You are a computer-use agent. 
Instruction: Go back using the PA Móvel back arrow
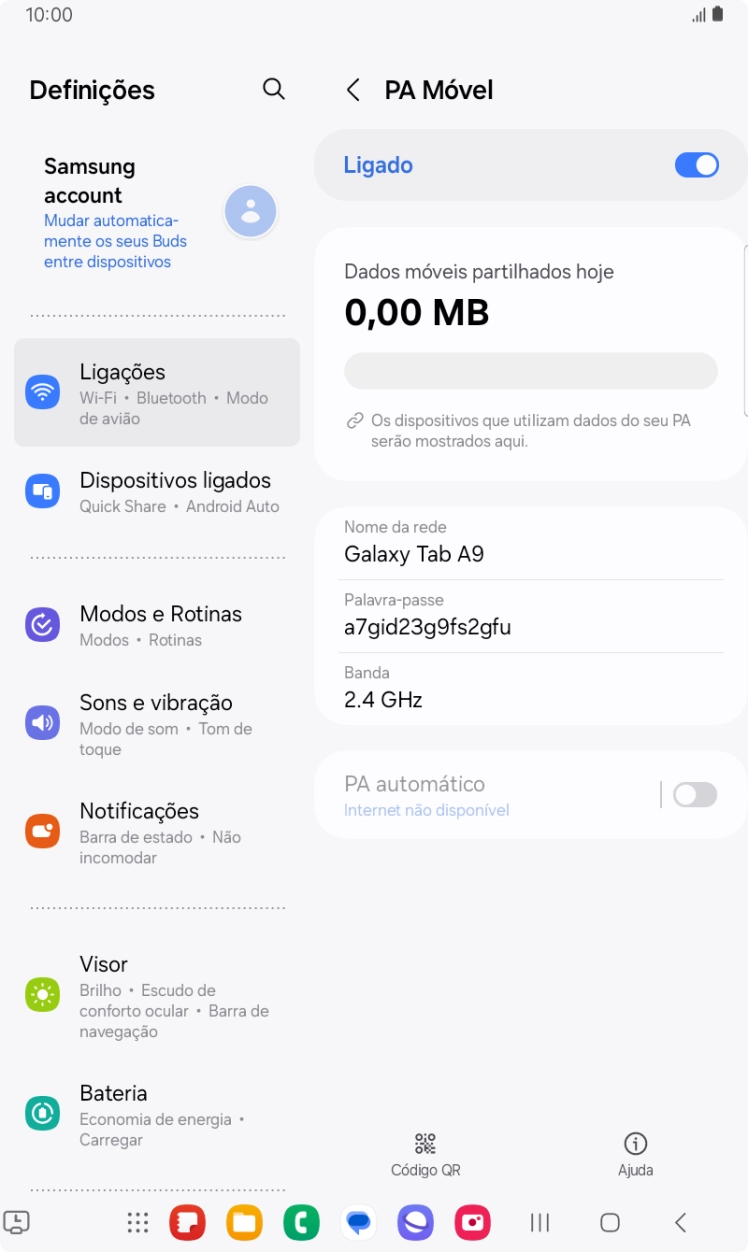click(352, 90)
